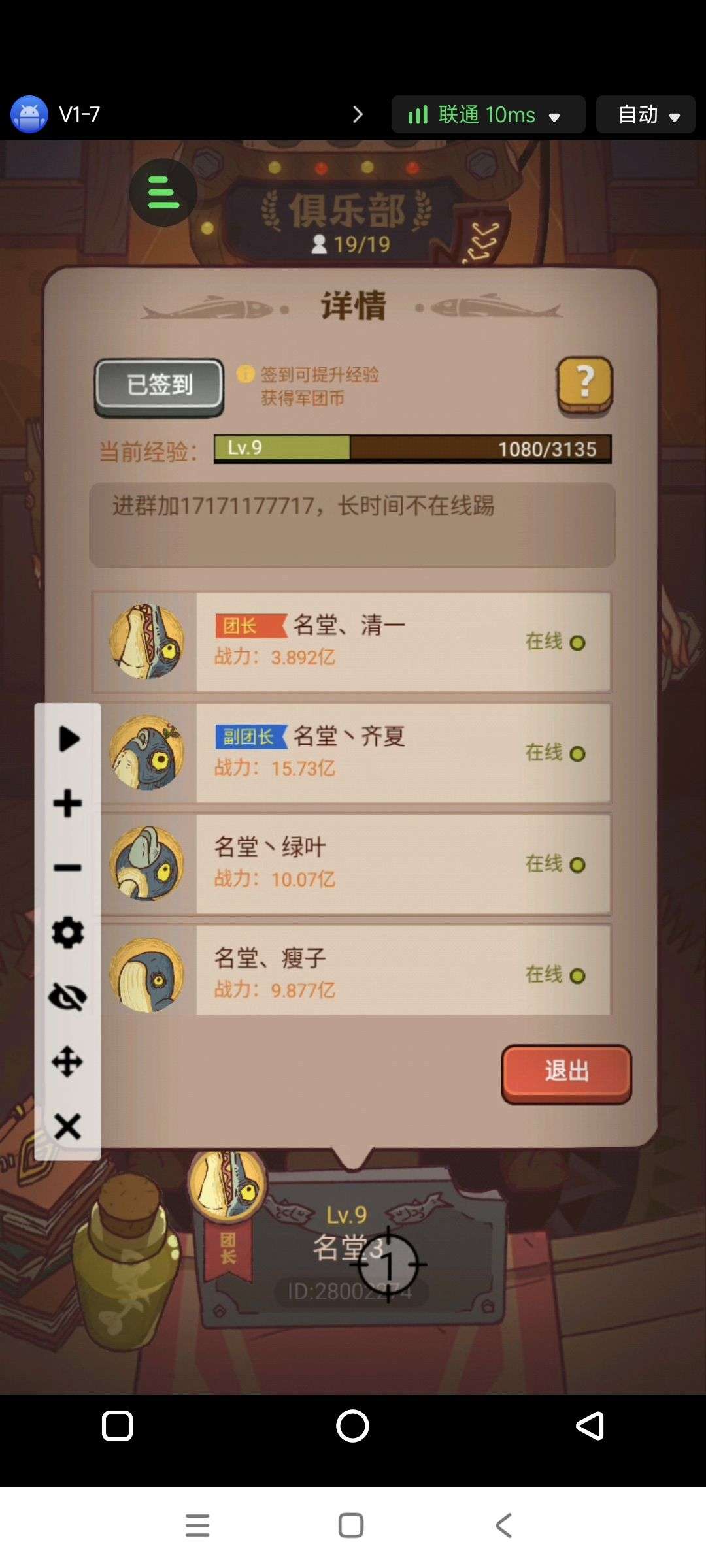Viewport: 706px width, 1568px height.
Task: Open the green floating menu button
Action: tap(163, 193)
